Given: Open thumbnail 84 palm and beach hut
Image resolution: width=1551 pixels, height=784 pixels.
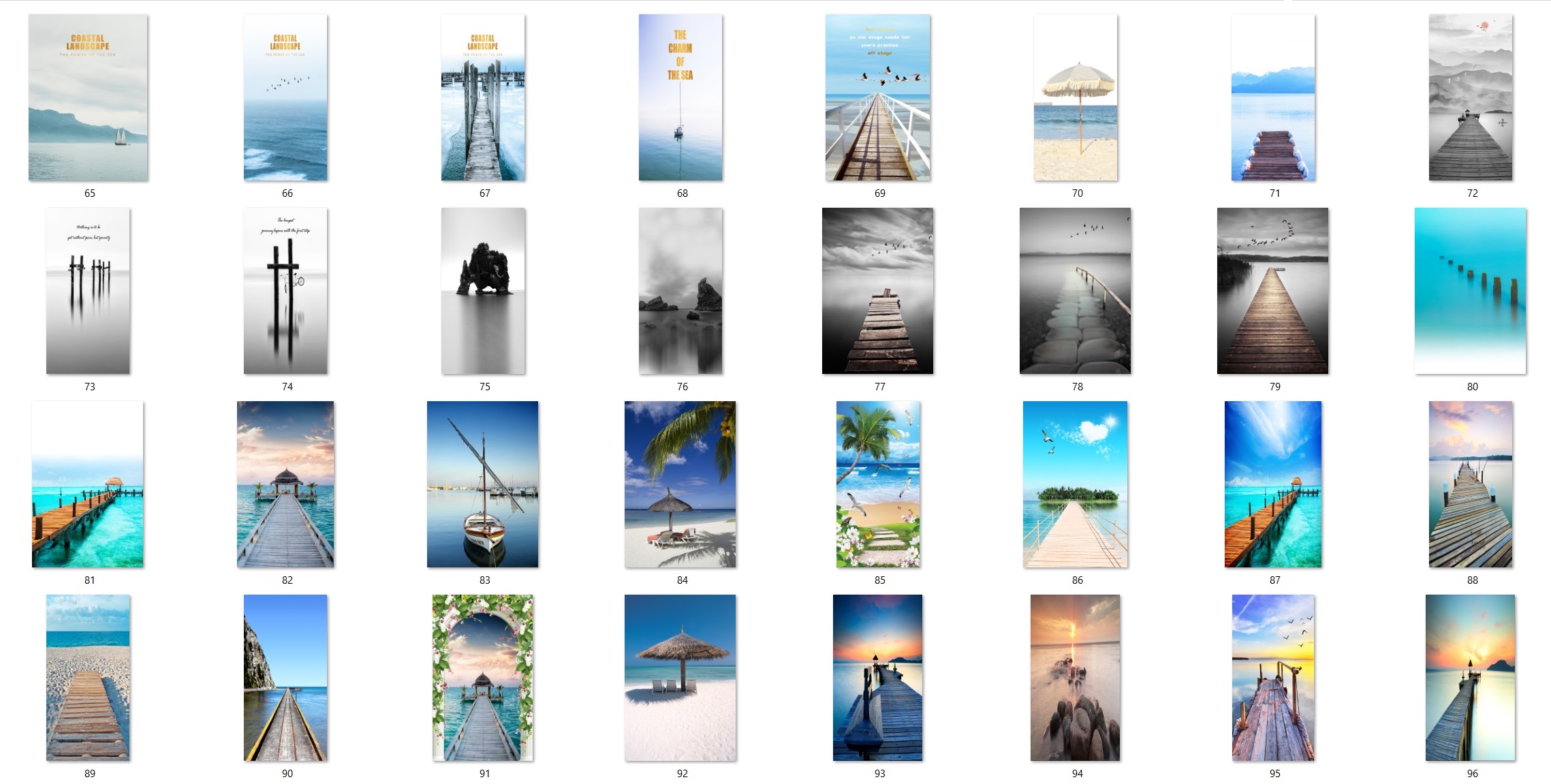Looking at the screenshot, I should [680, 484].
